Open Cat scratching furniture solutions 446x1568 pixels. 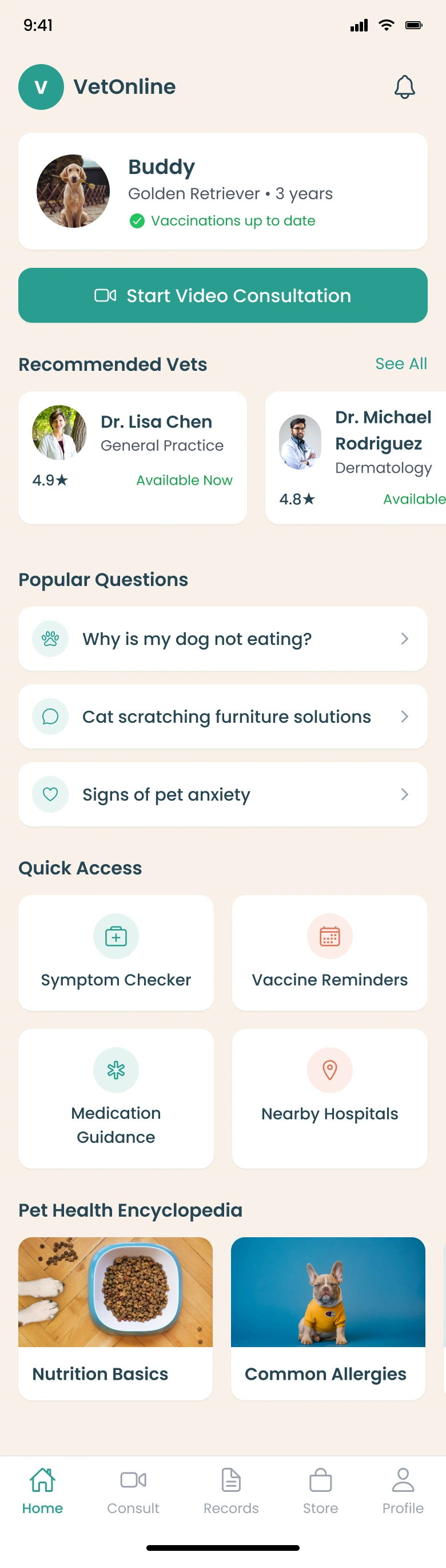click(x=222, y=716)
